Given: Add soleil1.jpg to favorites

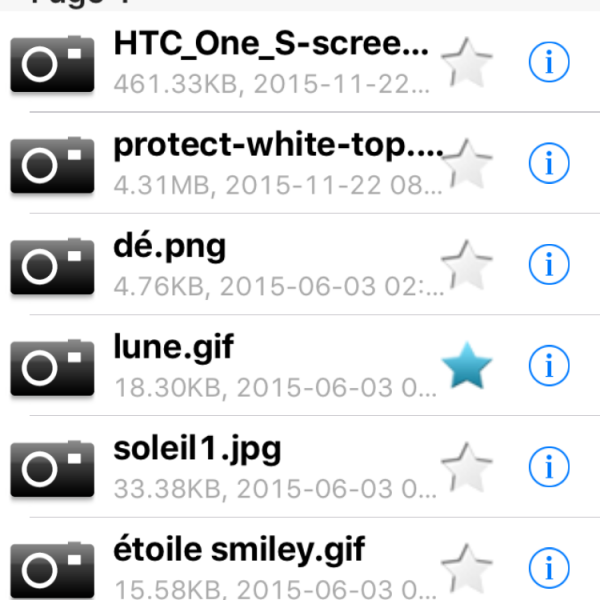Looking at the screenshot, I should pyautogui.click(x=466, y=468).
